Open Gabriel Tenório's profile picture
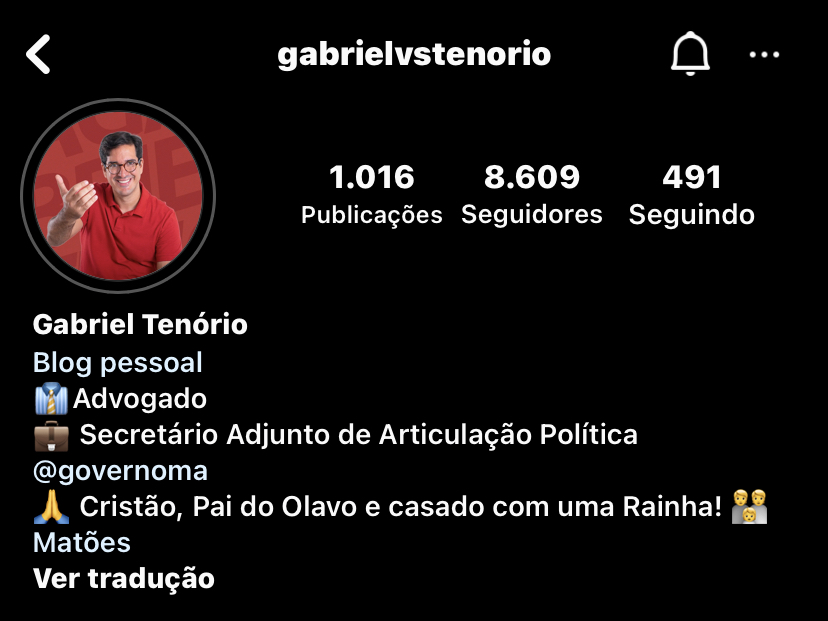Screen dimensions: 828x621 click(117, 190)
